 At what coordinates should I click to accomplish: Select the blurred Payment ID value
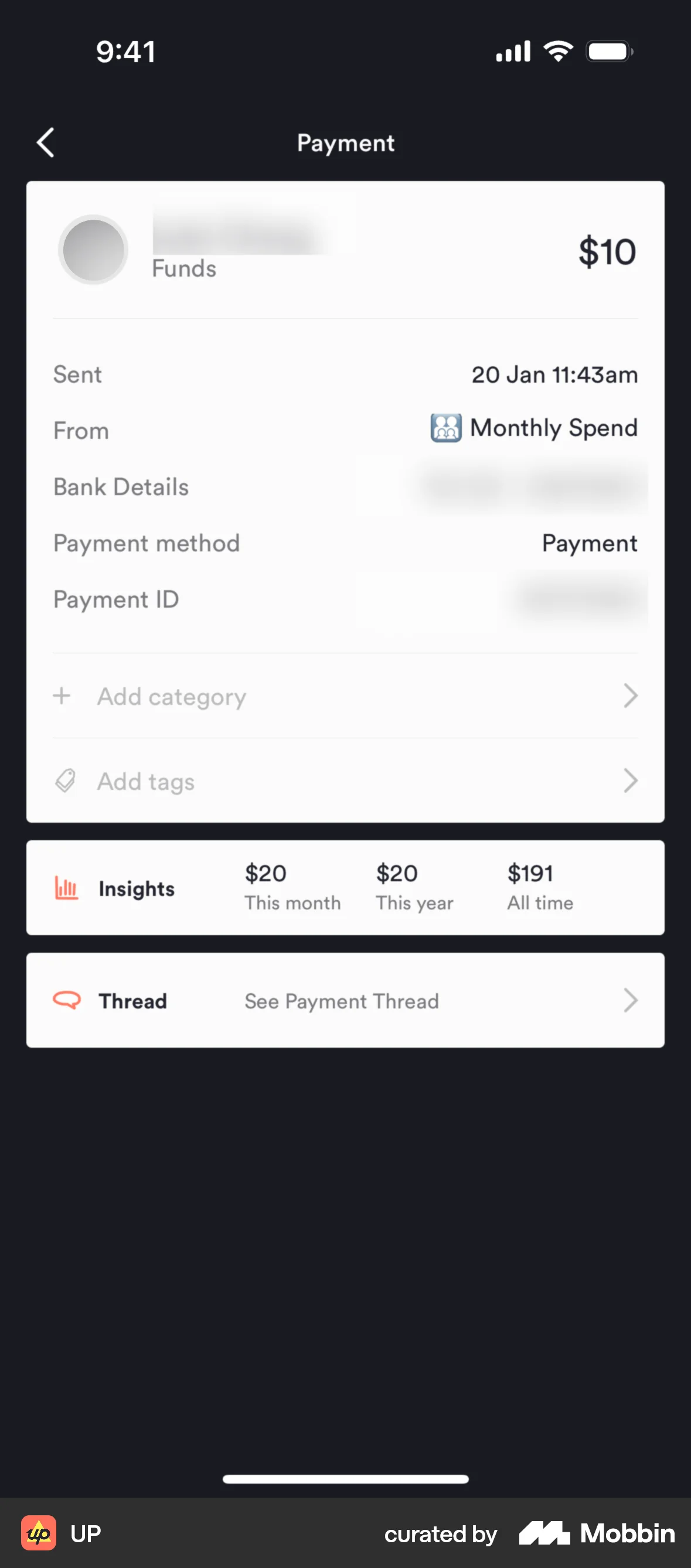pos(578,598)
